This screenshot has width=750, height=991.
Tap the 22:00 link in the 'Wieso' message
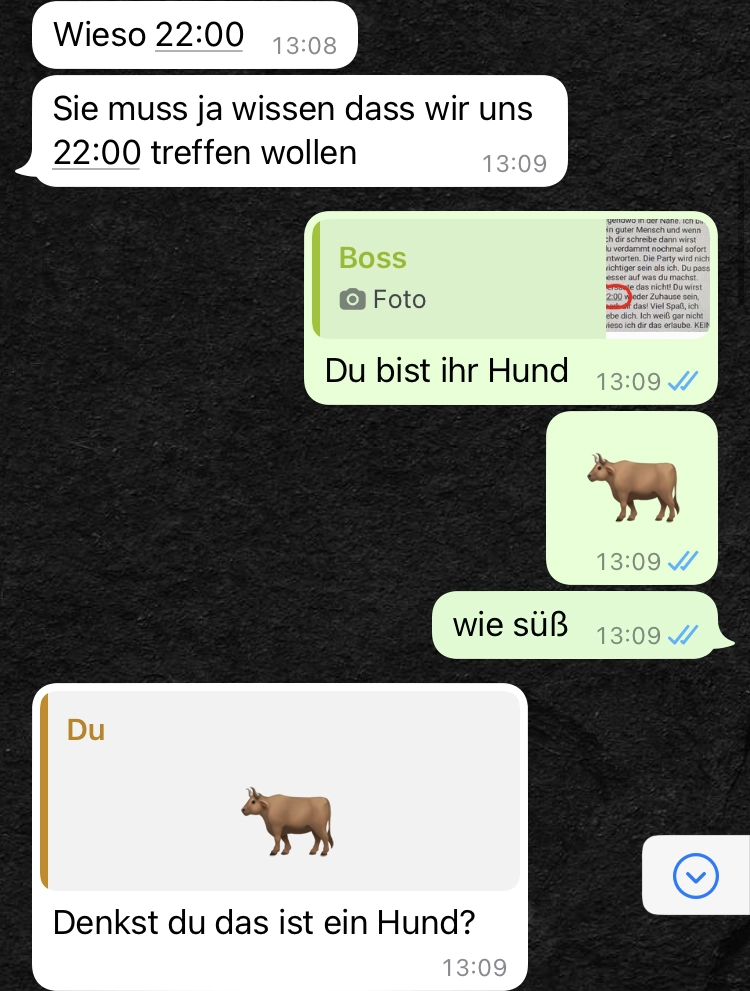click(199, 35)
